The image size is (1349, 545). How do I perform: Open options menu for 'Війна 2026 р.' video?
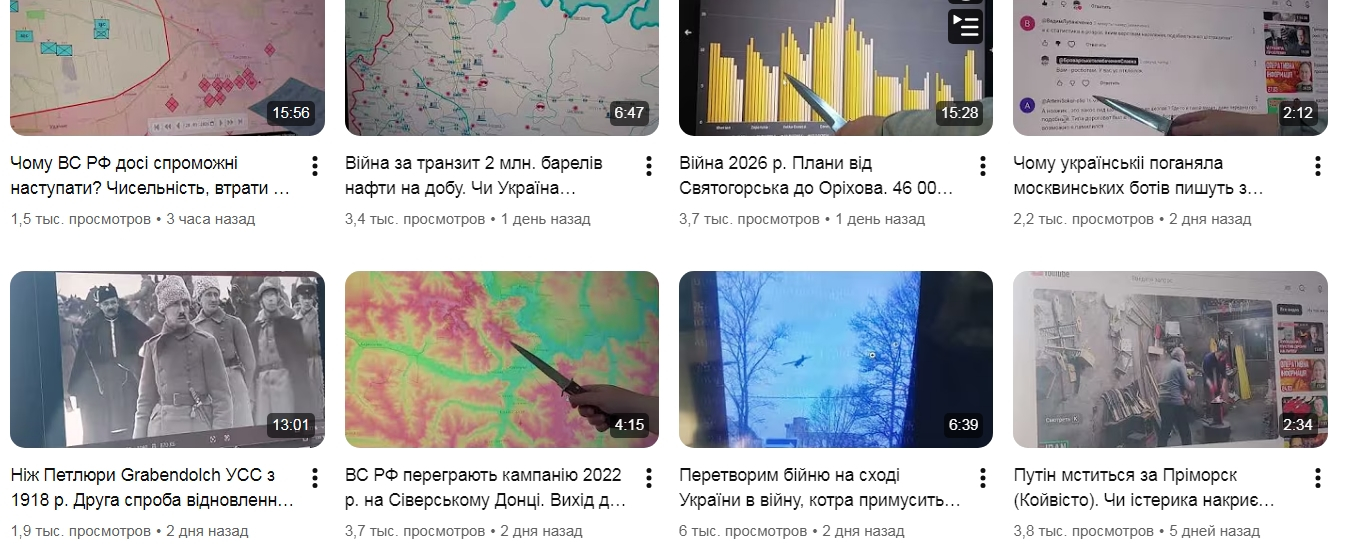(x=983, y=166)
